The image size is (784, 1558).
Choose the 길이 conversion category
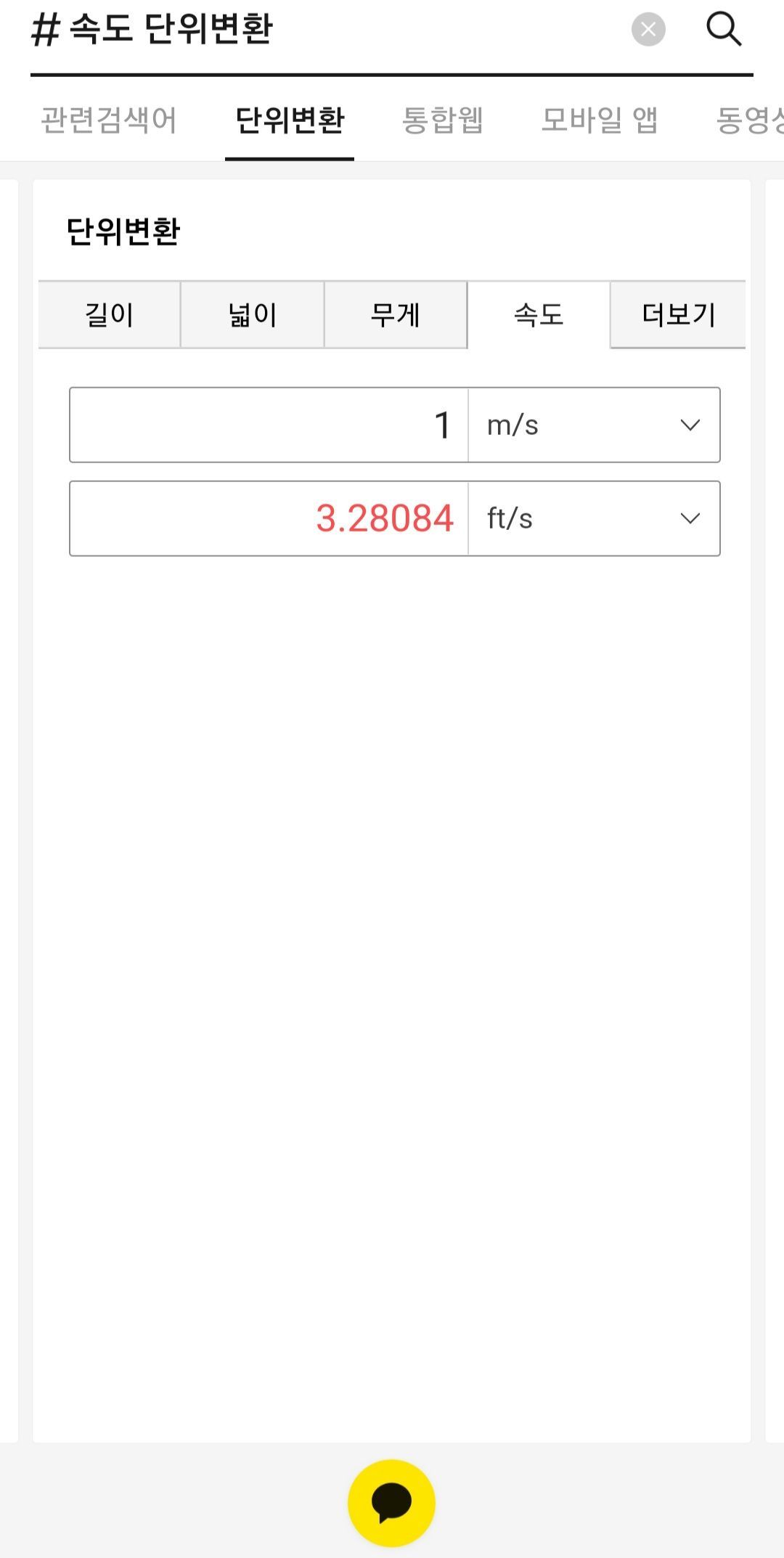110,315
